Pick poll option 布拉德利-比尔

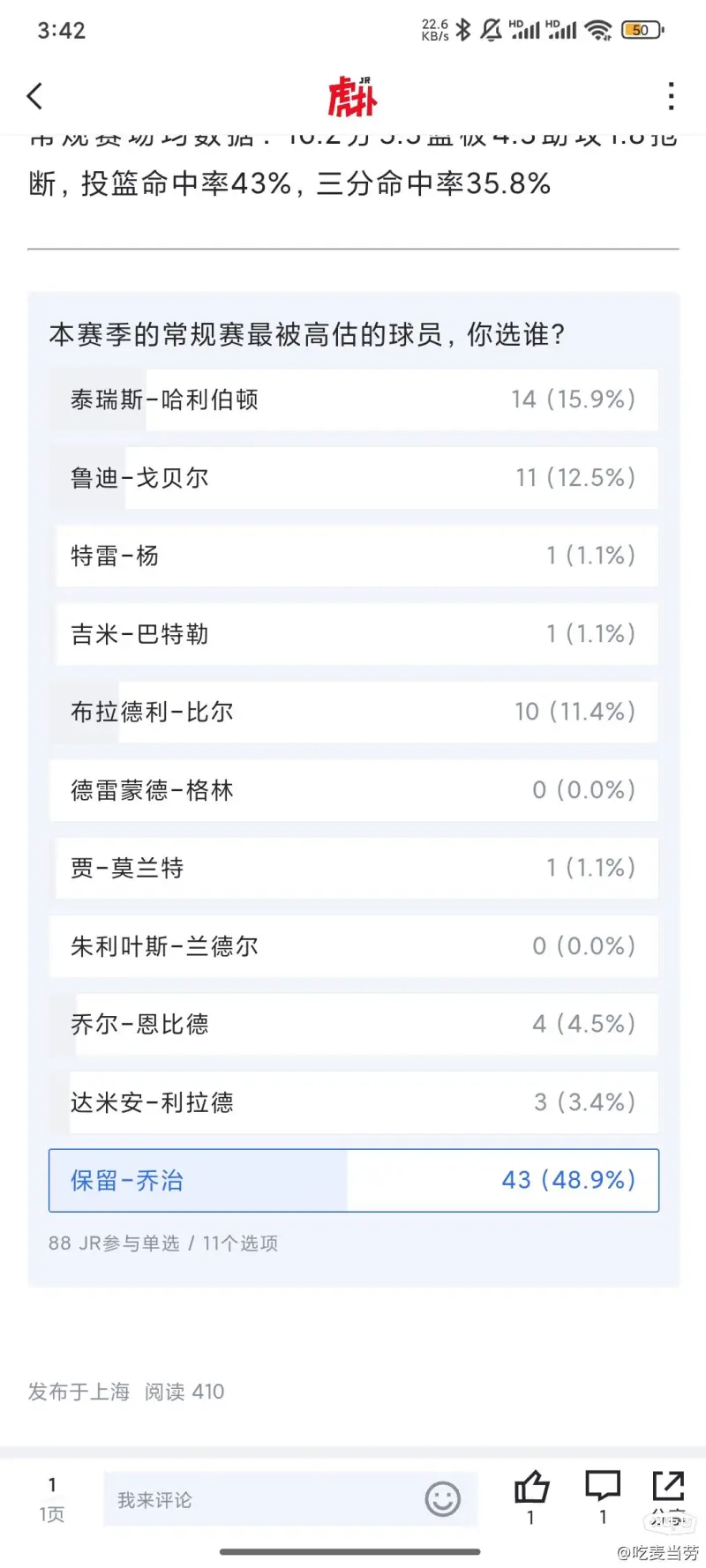[354, 712]
